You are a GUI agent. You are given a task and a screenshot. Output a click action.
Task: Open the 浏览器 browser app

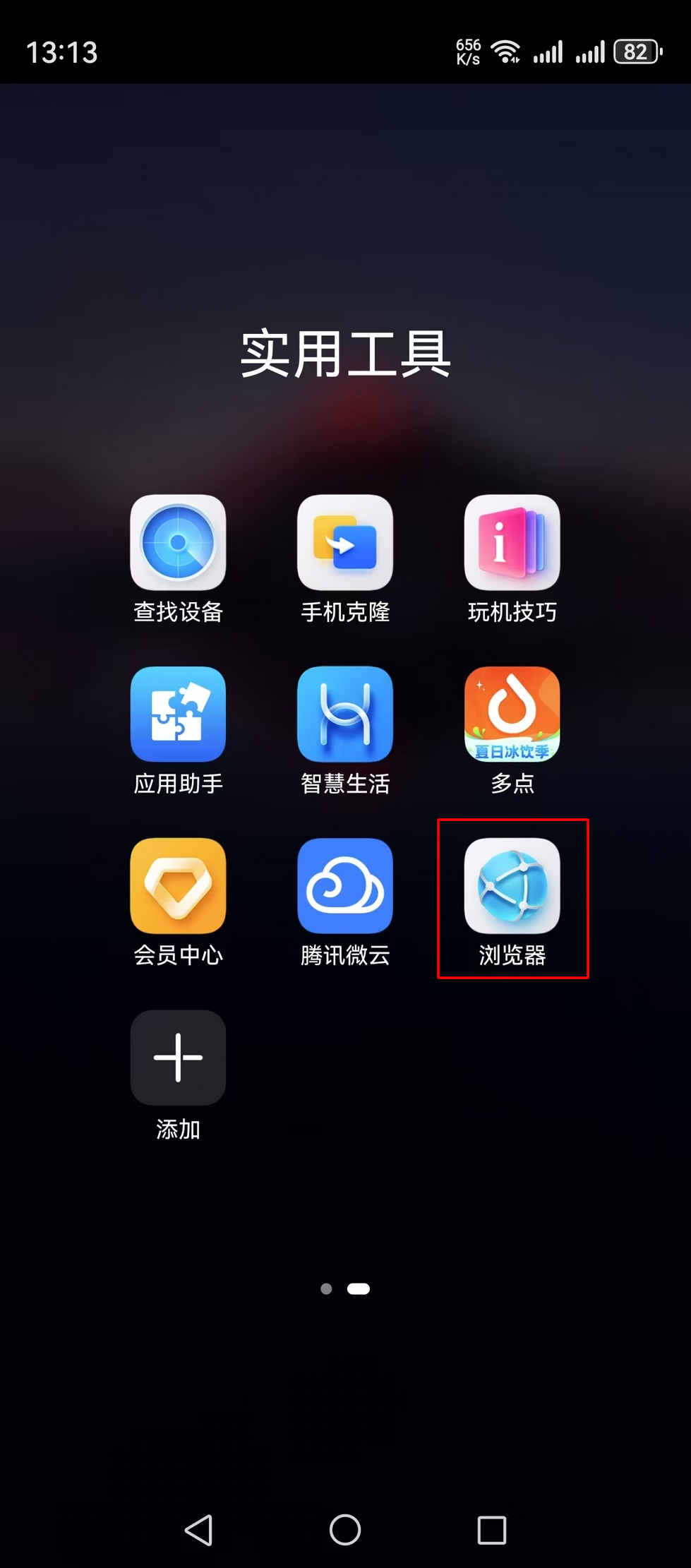tap(512, 885)
